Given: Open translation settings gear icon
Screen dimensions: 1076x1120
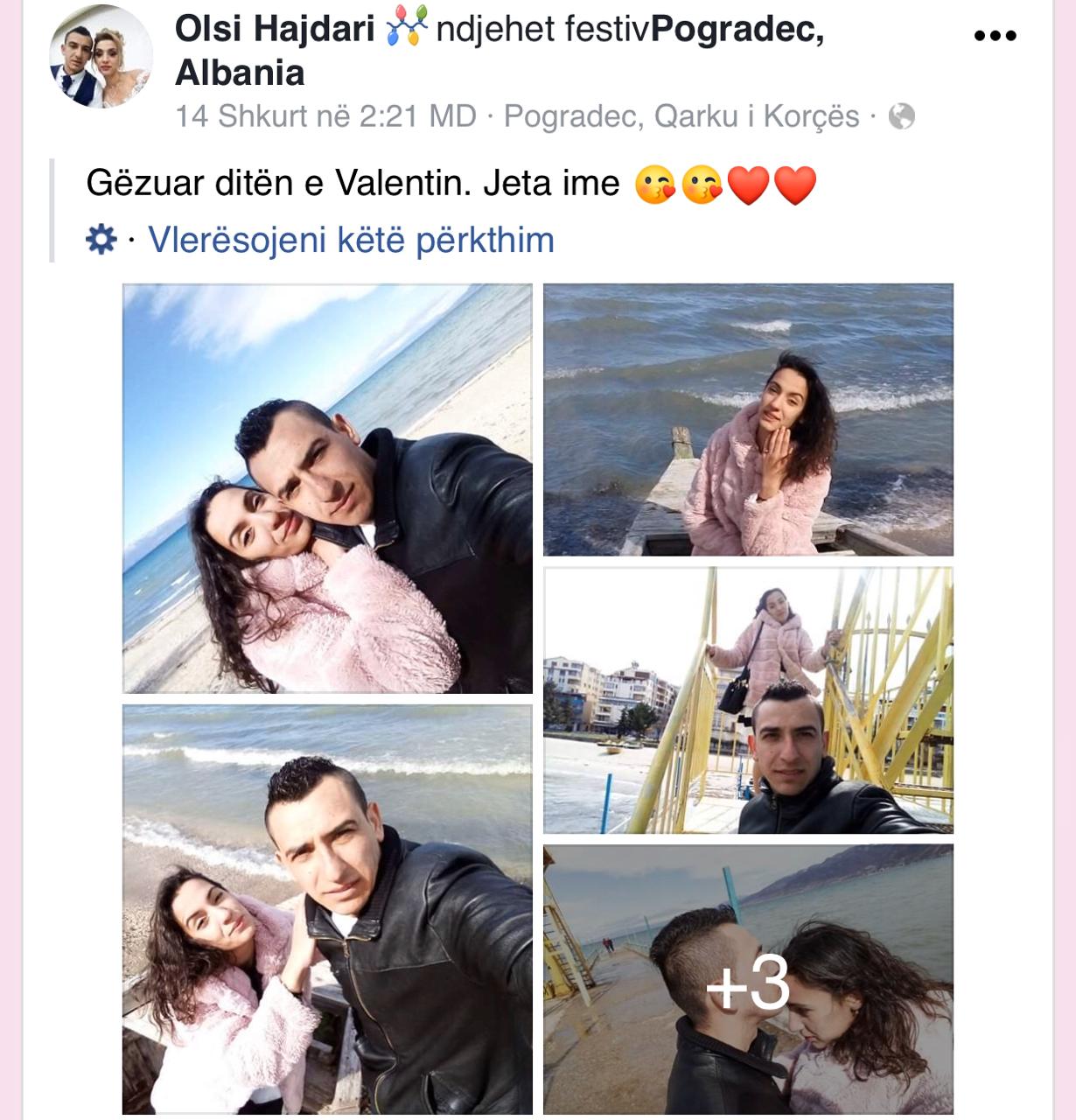Looking at the screenshot, I should 101,239.
